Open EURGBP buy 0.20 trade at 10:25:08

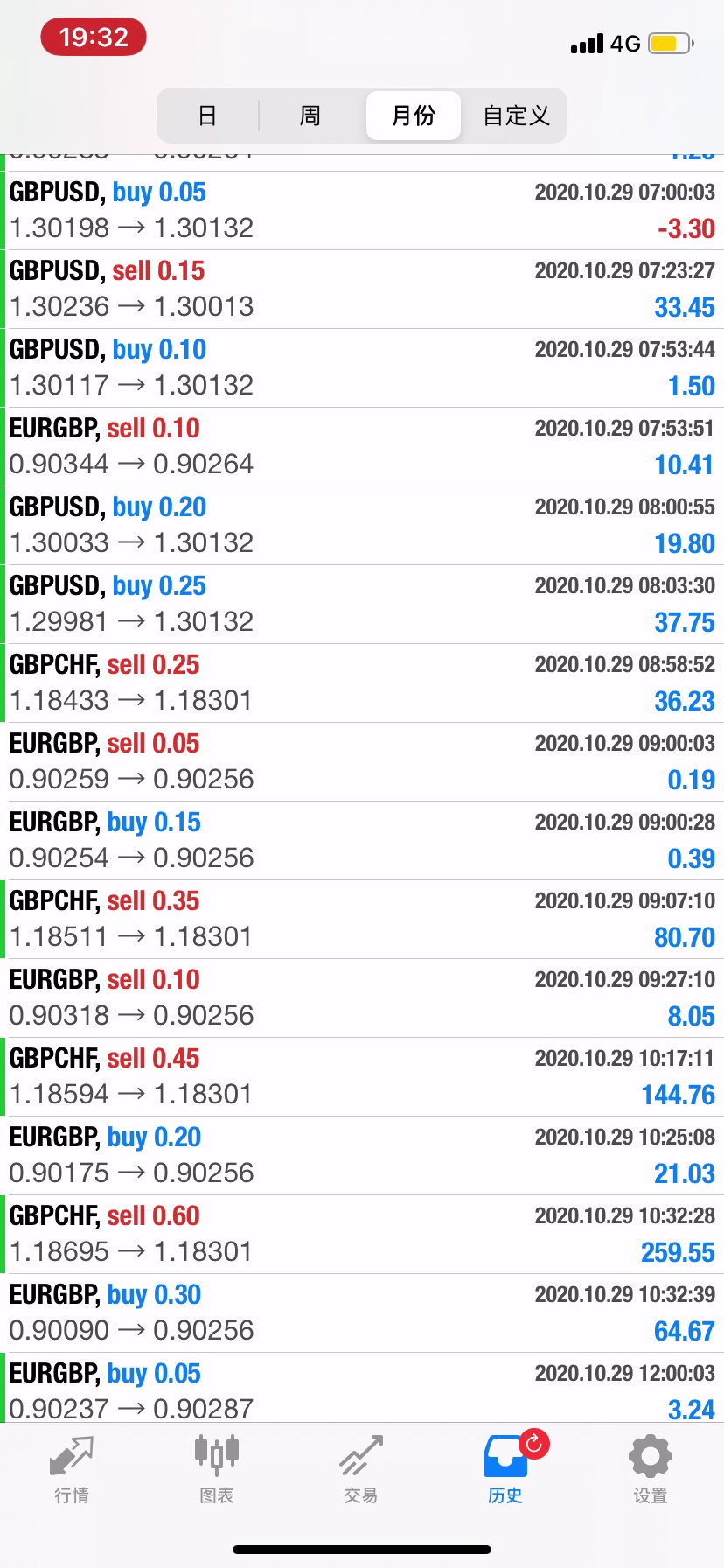[362, 1156]
